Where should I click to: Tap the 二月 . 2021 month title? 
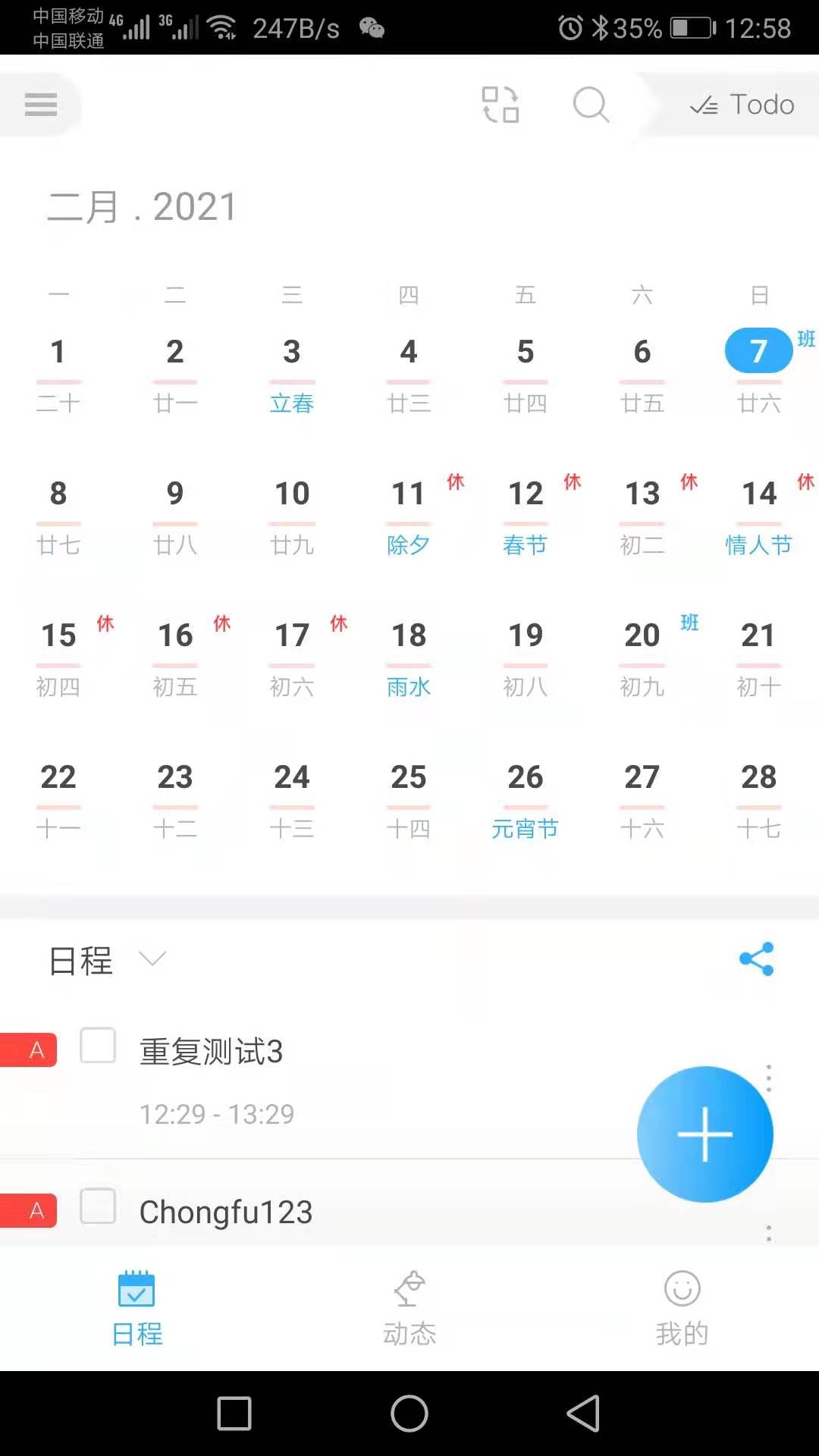click(142, 206)
